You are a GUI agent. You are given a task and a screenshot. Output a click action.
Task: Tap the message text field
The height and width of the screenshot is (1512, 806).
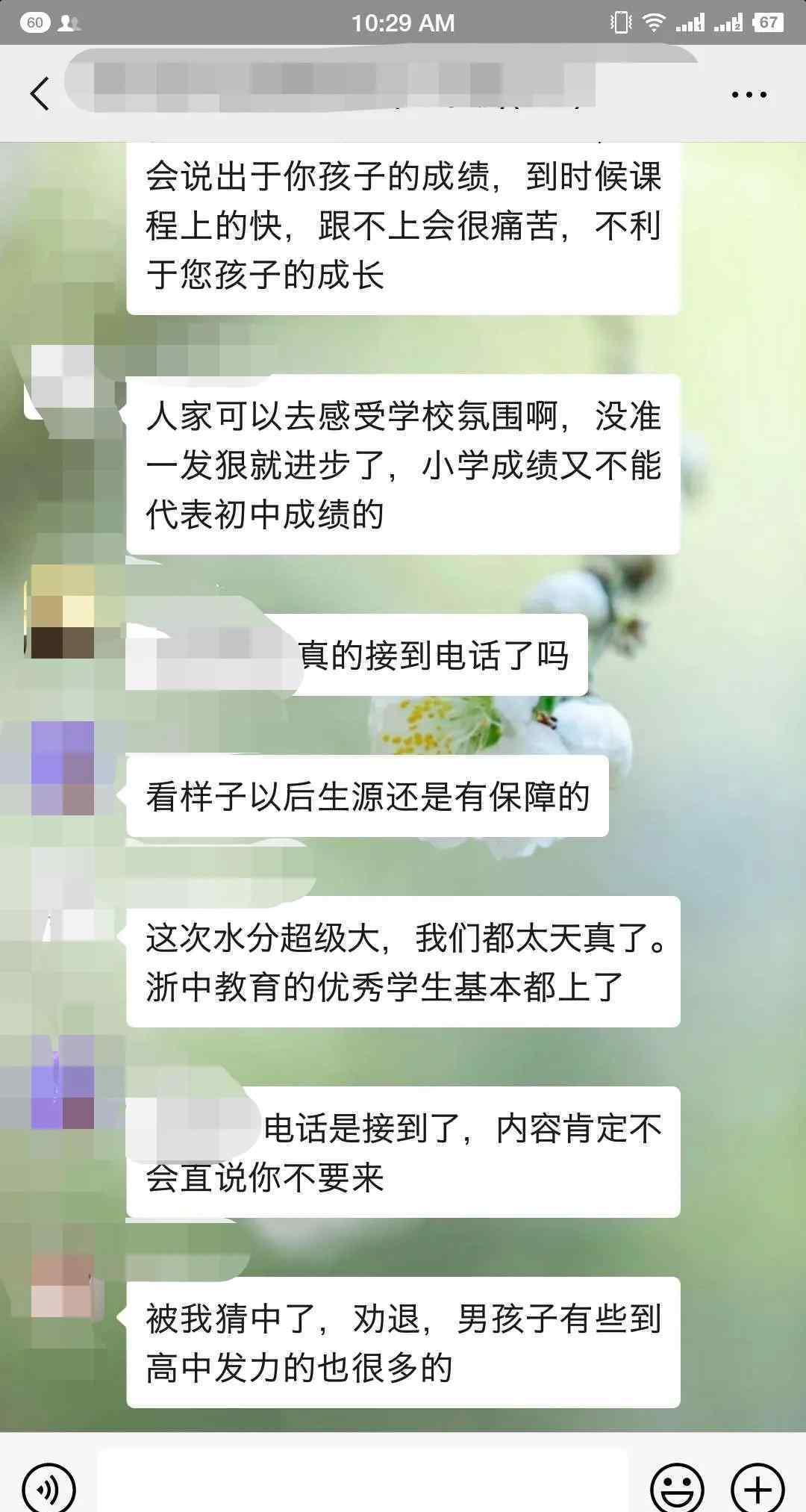(x=363, y=1484)
